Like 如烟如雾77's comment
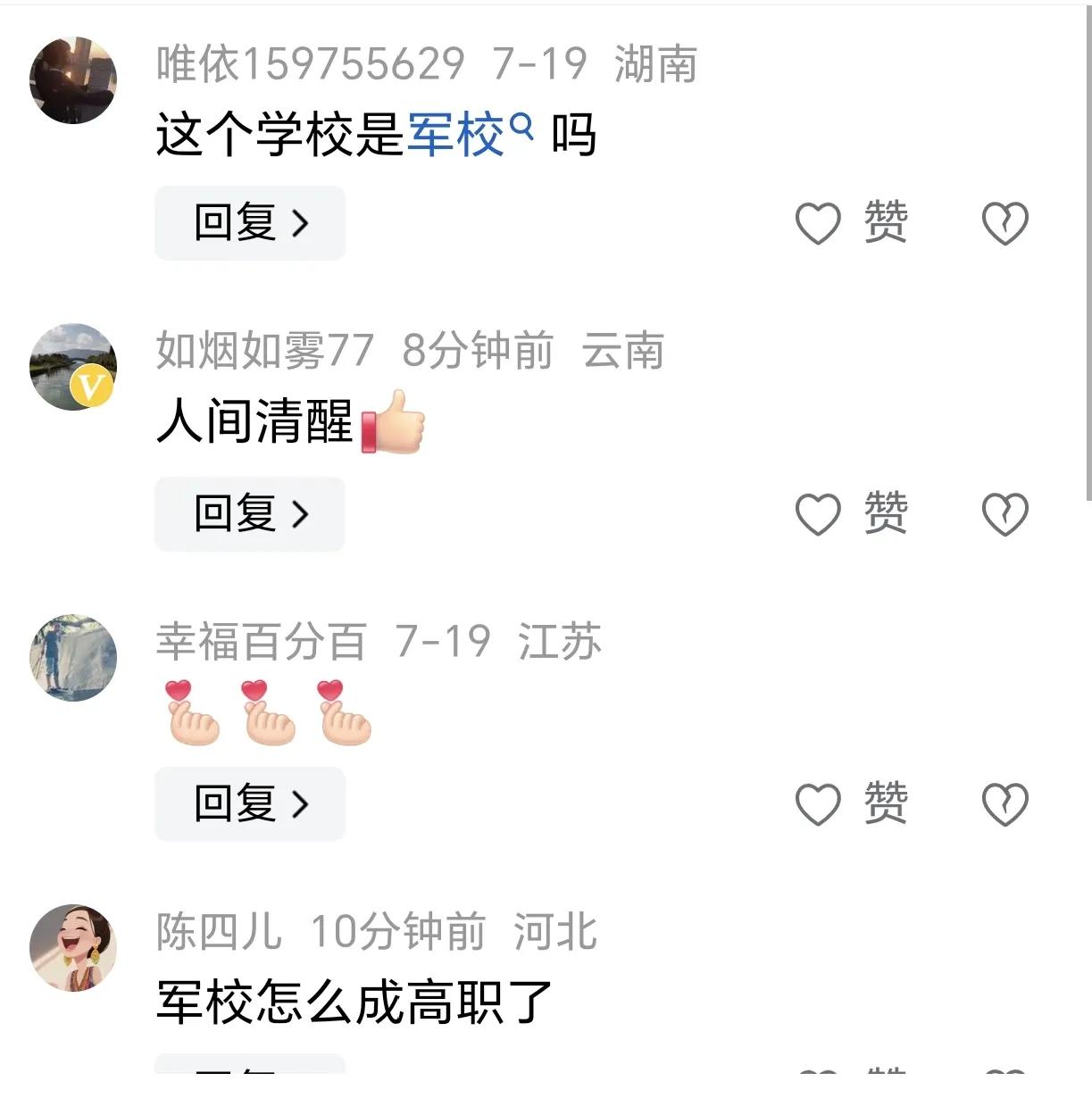The width and height of the screenshot is (1092, 1098). pos(819,514)
